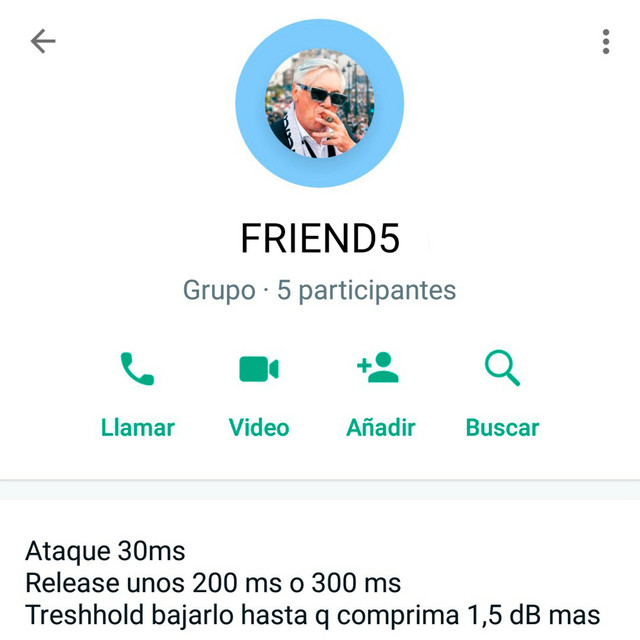Add a participant with Añadir
640x640 pixels.
click(380, 392)
